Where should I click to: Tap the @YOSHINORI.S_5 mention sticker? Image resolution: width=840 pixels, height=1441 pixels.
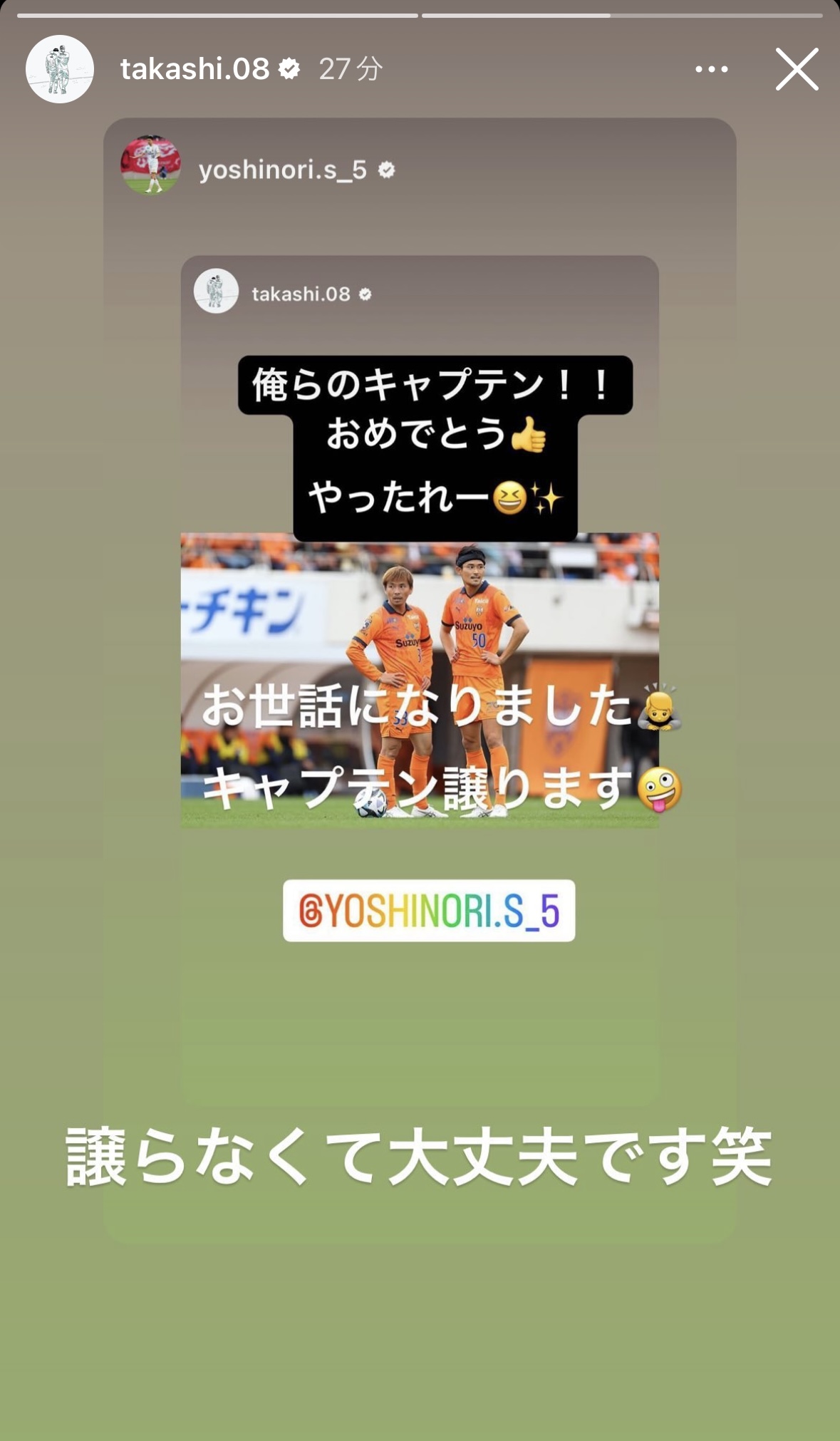429,910
